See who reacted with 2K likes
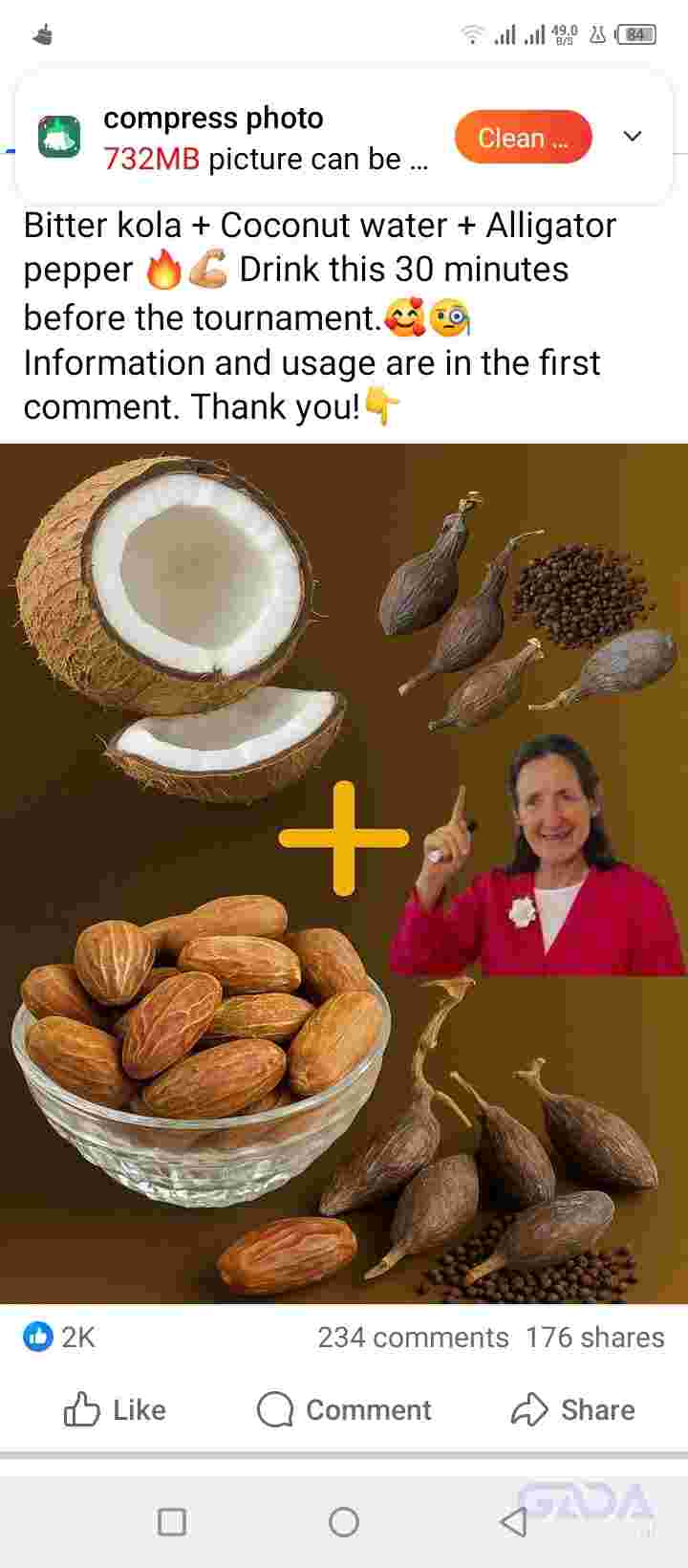 tap(59, 1337)
